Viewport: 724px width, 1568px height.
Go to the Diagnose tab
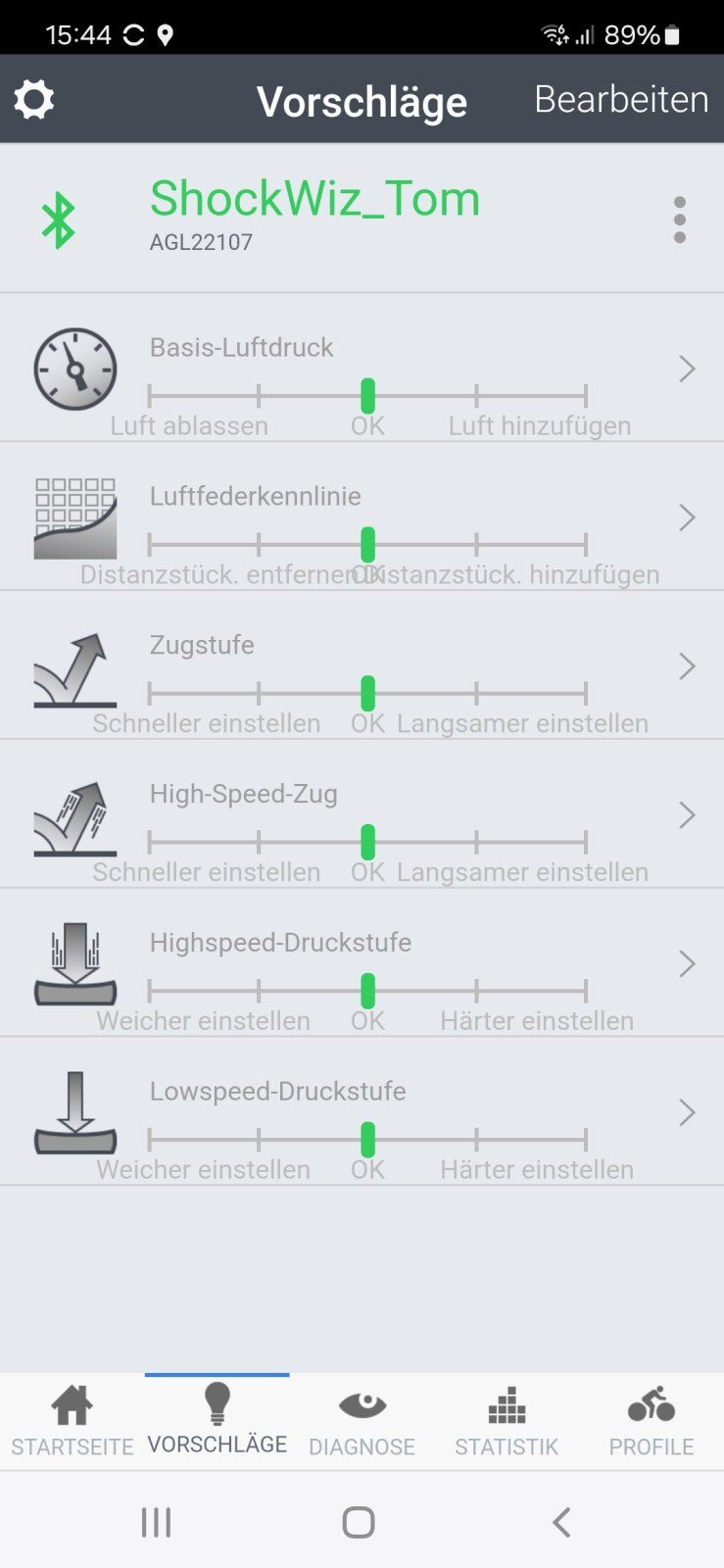(x=362, y=1421)
